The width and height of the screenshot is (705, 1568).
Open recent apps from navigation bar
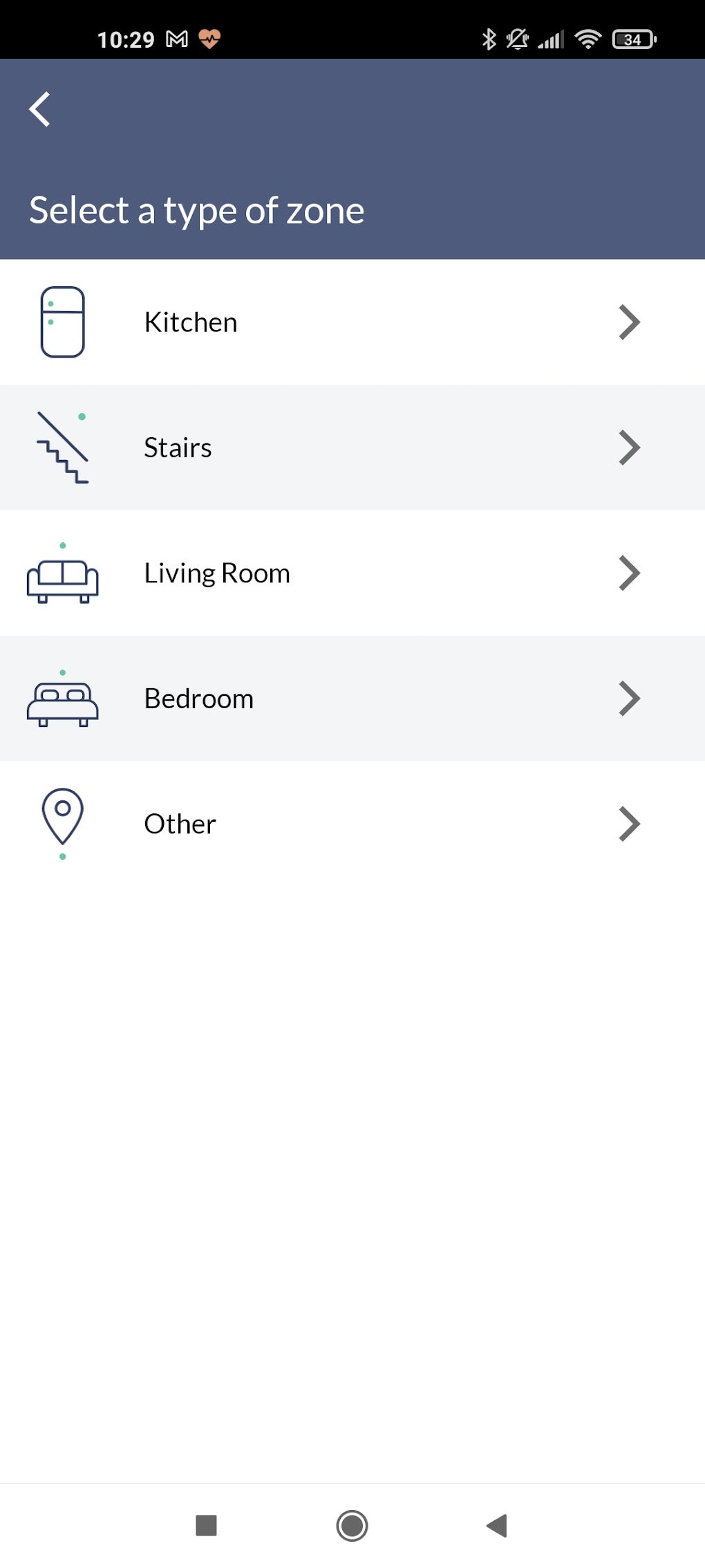pyautogui.click(x=207, y=1525)
